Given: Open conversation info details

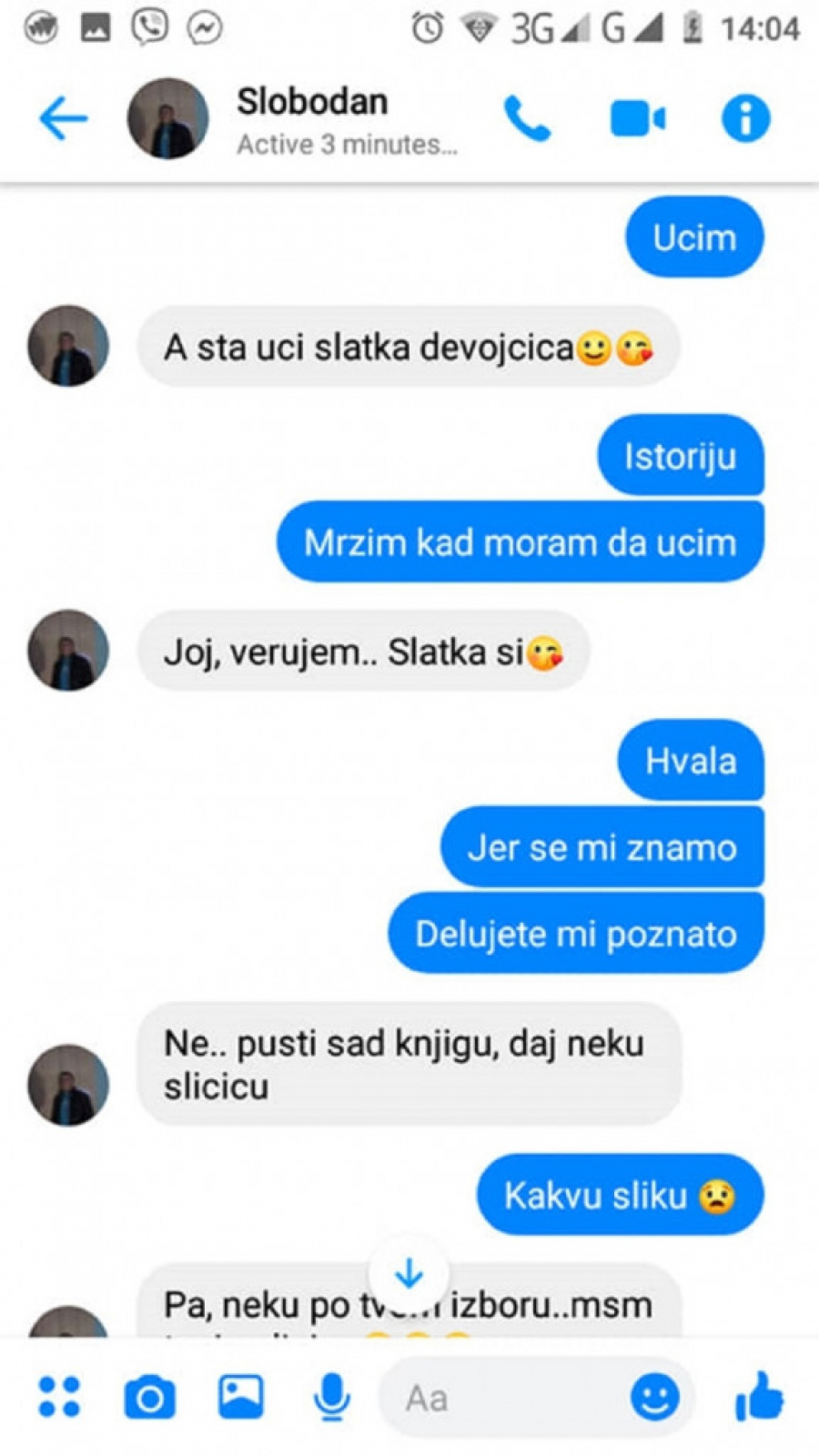Looking at the screenshot, I should point(745,118).
